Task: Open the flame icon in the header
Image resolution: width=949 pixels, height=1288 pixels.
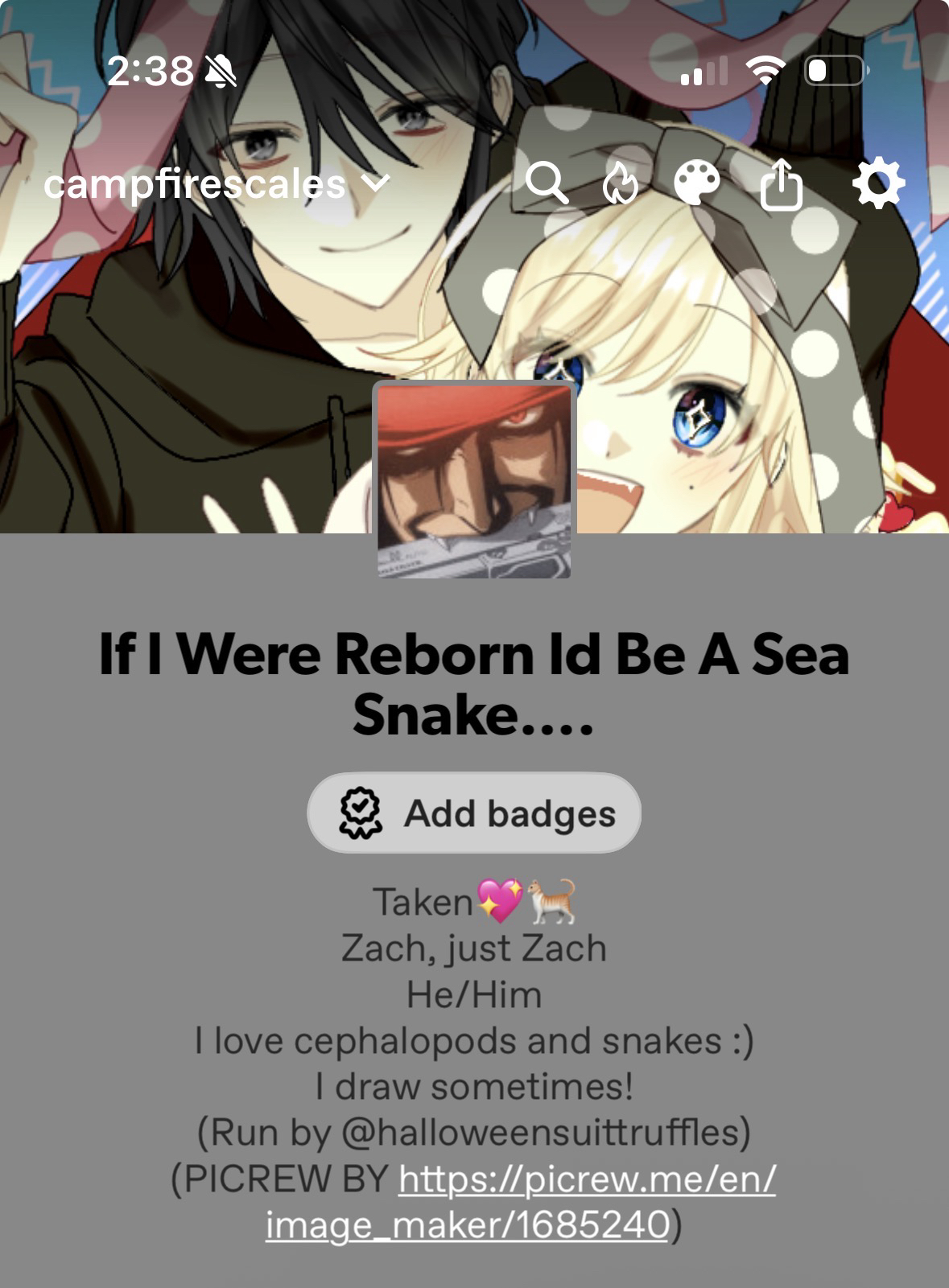Action: (620, 184)
